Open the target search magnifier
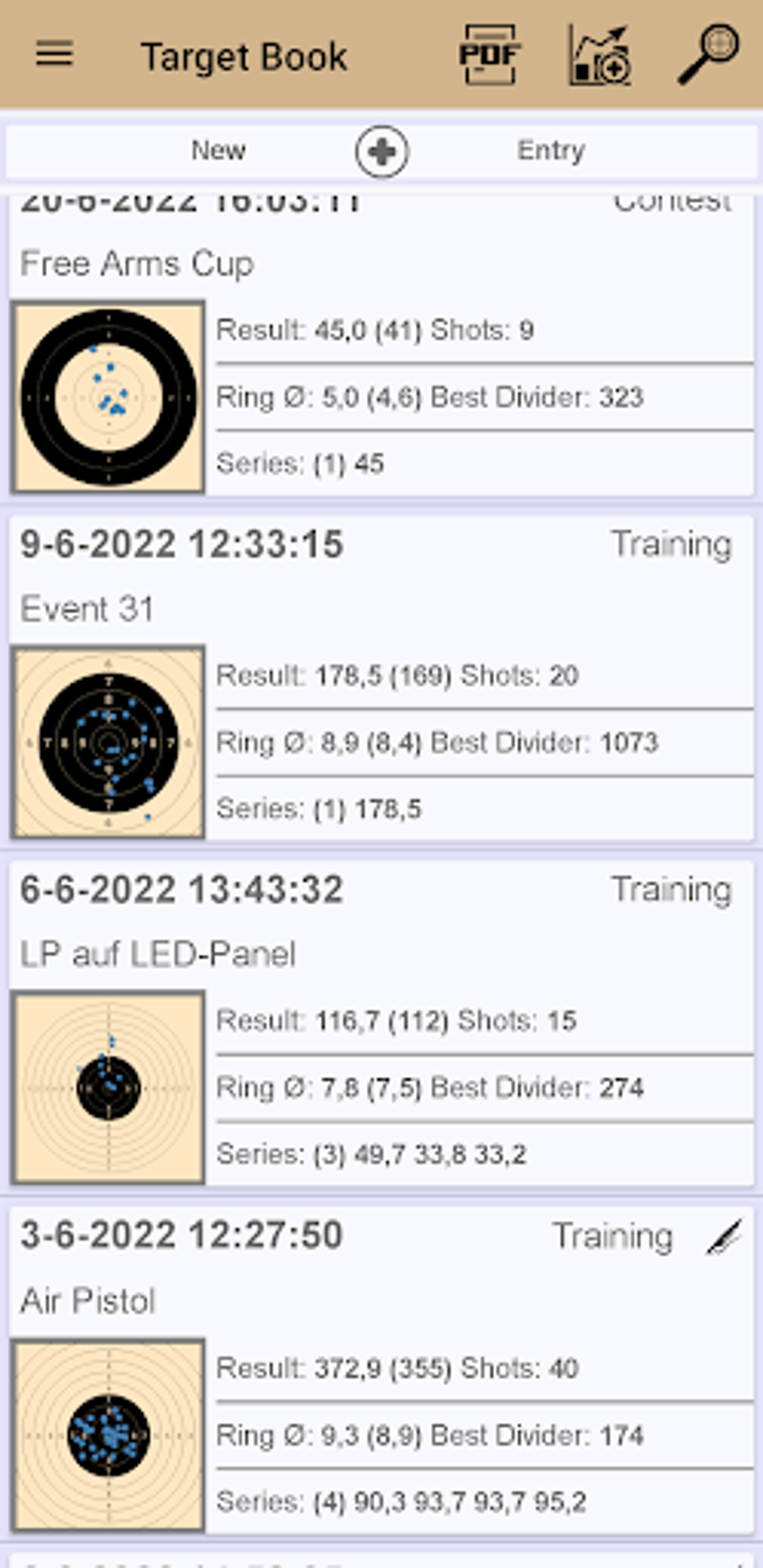This screenshot has height=1568, width=763. click(708, 55)
